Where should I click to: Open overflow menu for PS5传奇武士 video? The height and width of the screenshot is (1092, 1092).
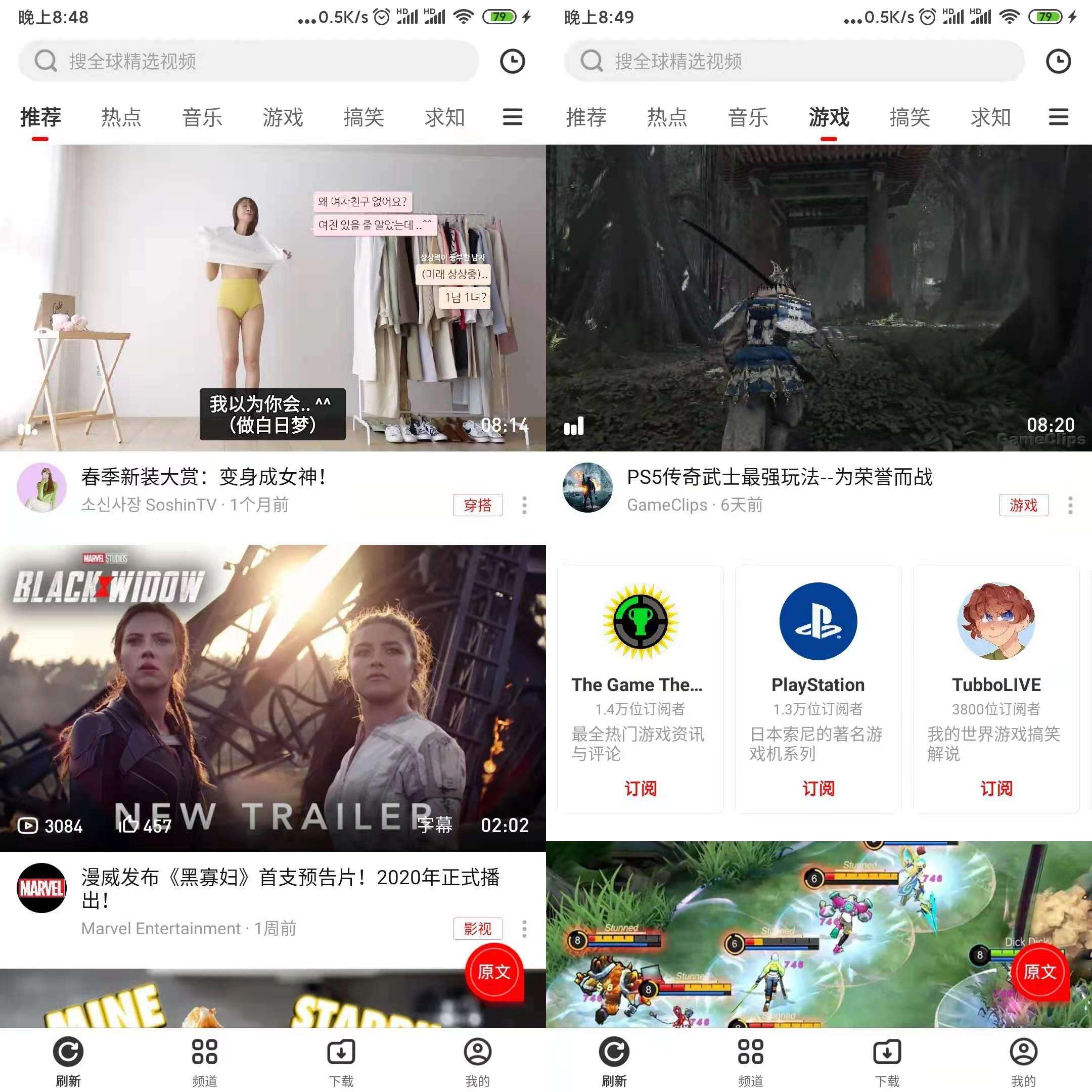pos(1070,505)
